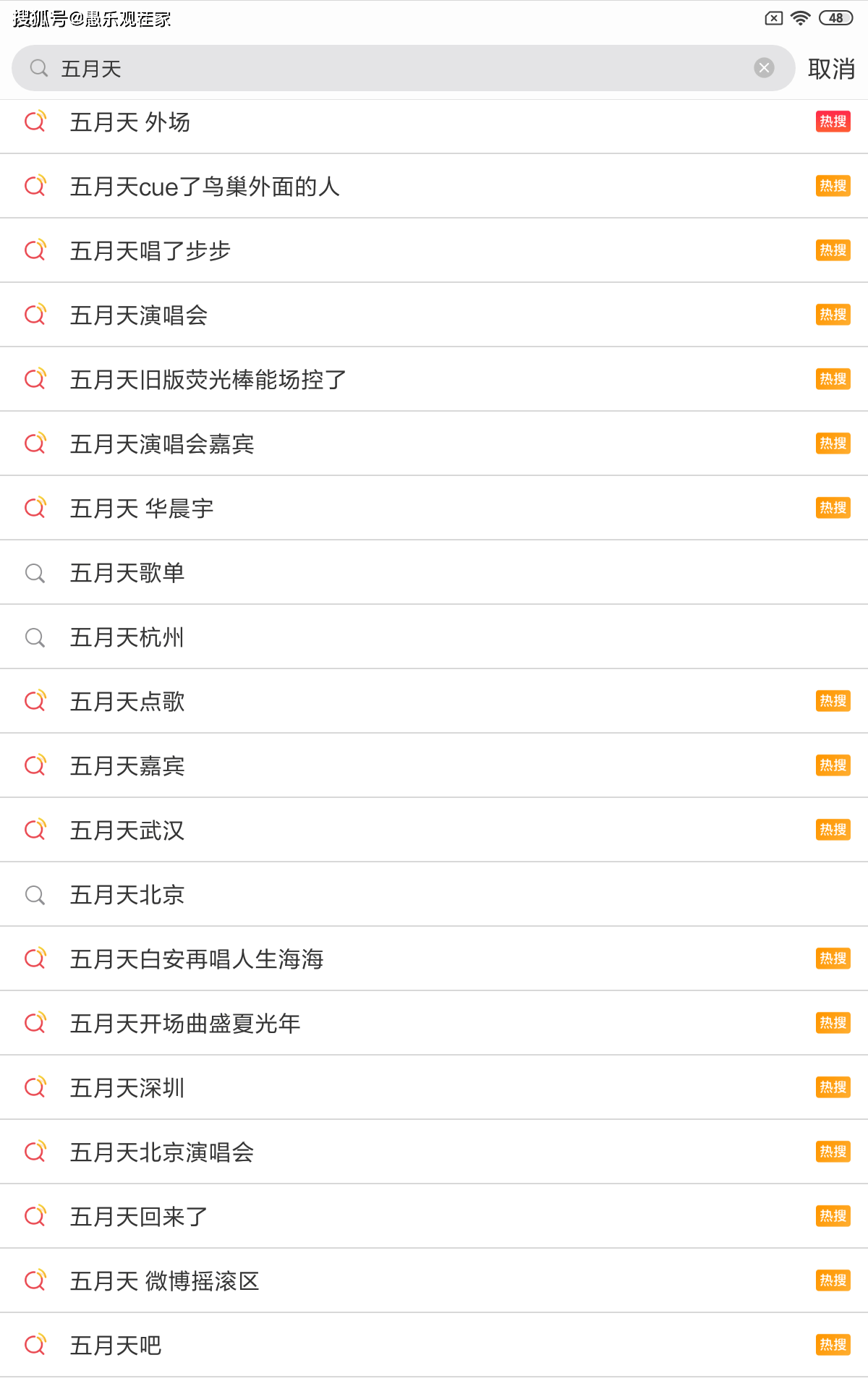
Task: Open suggestion 五月天唱了步步
Action: click(x=434, y=250)
